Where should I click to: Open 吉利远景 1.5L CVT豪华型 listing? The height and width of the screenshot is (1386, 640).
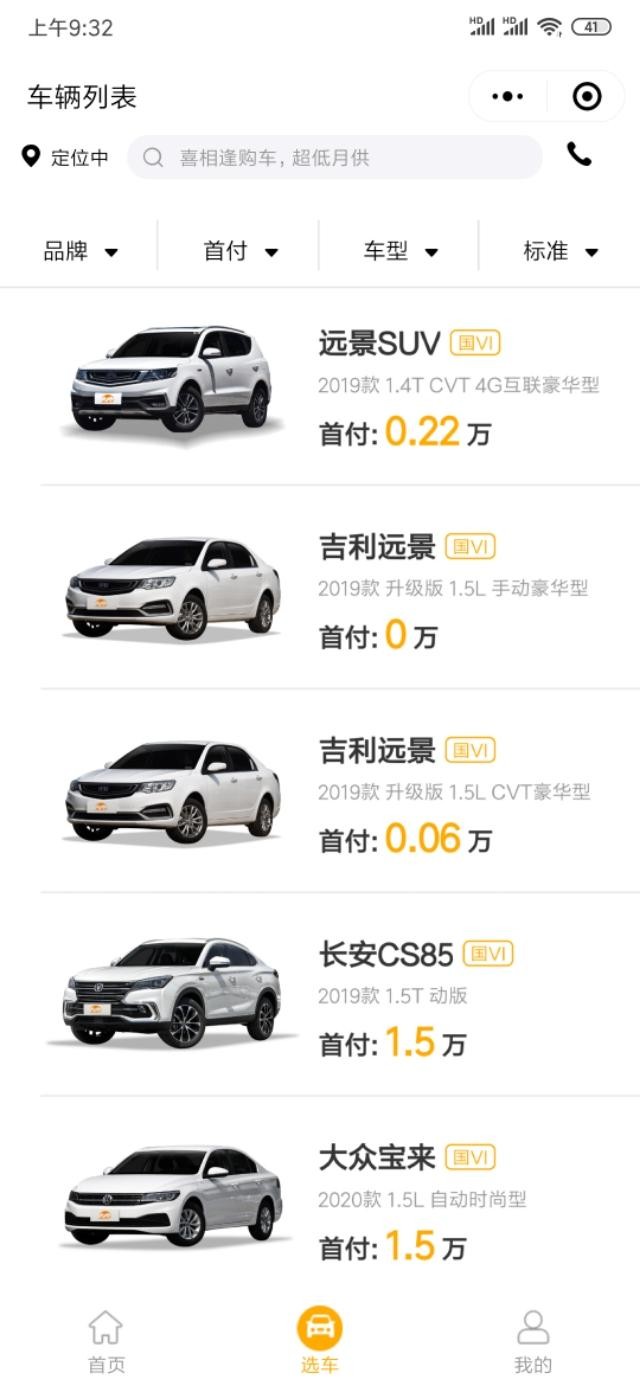pos(340,792)
